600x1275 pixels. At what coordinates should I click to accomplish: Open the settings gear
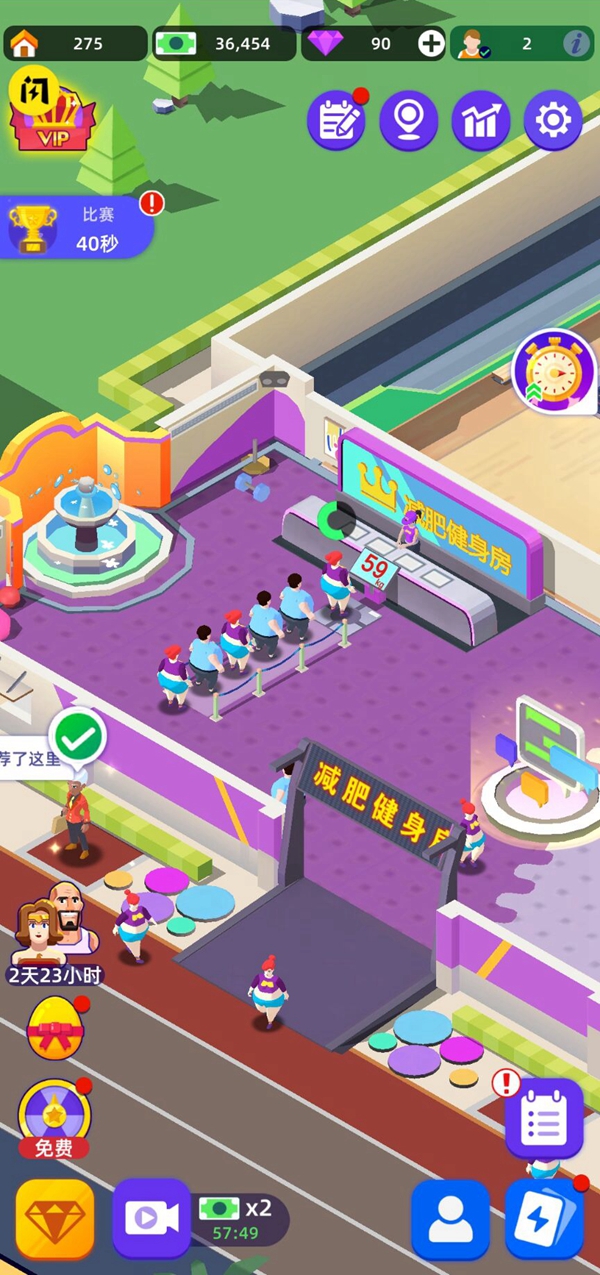[553, 121]
